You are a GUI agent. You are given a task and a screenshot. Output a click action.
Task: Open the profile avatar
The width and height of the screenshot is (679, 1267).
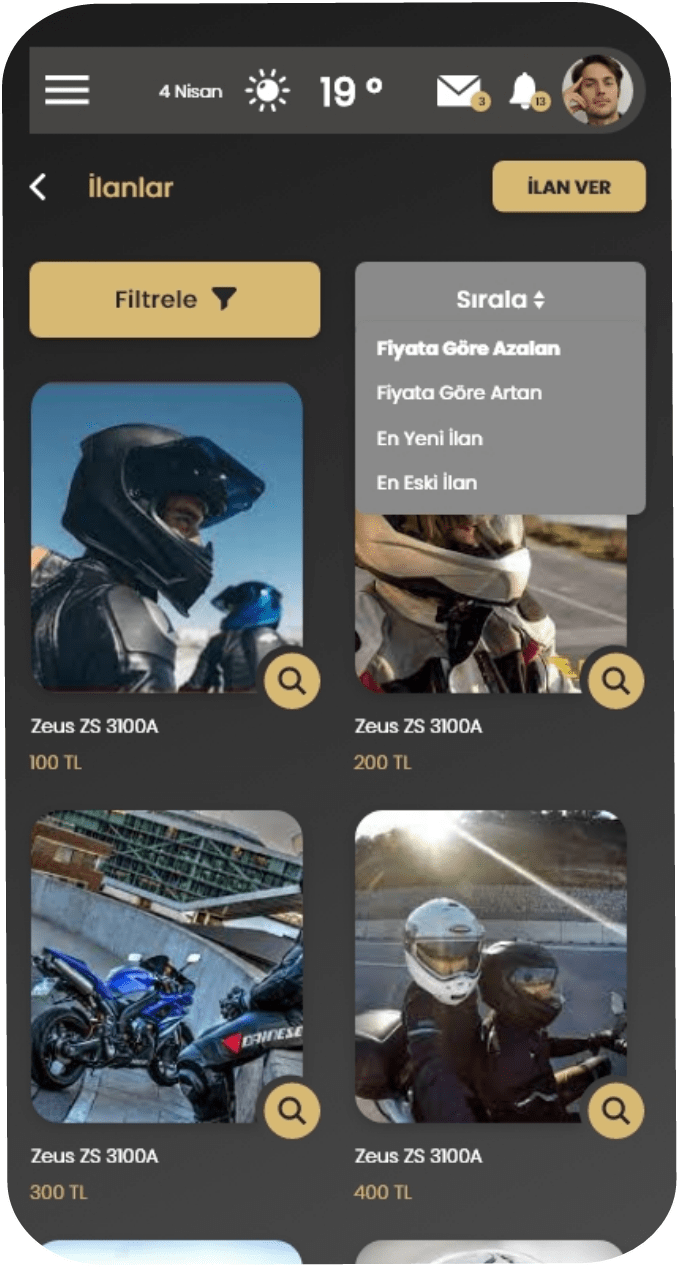click(x=598, y=90)
